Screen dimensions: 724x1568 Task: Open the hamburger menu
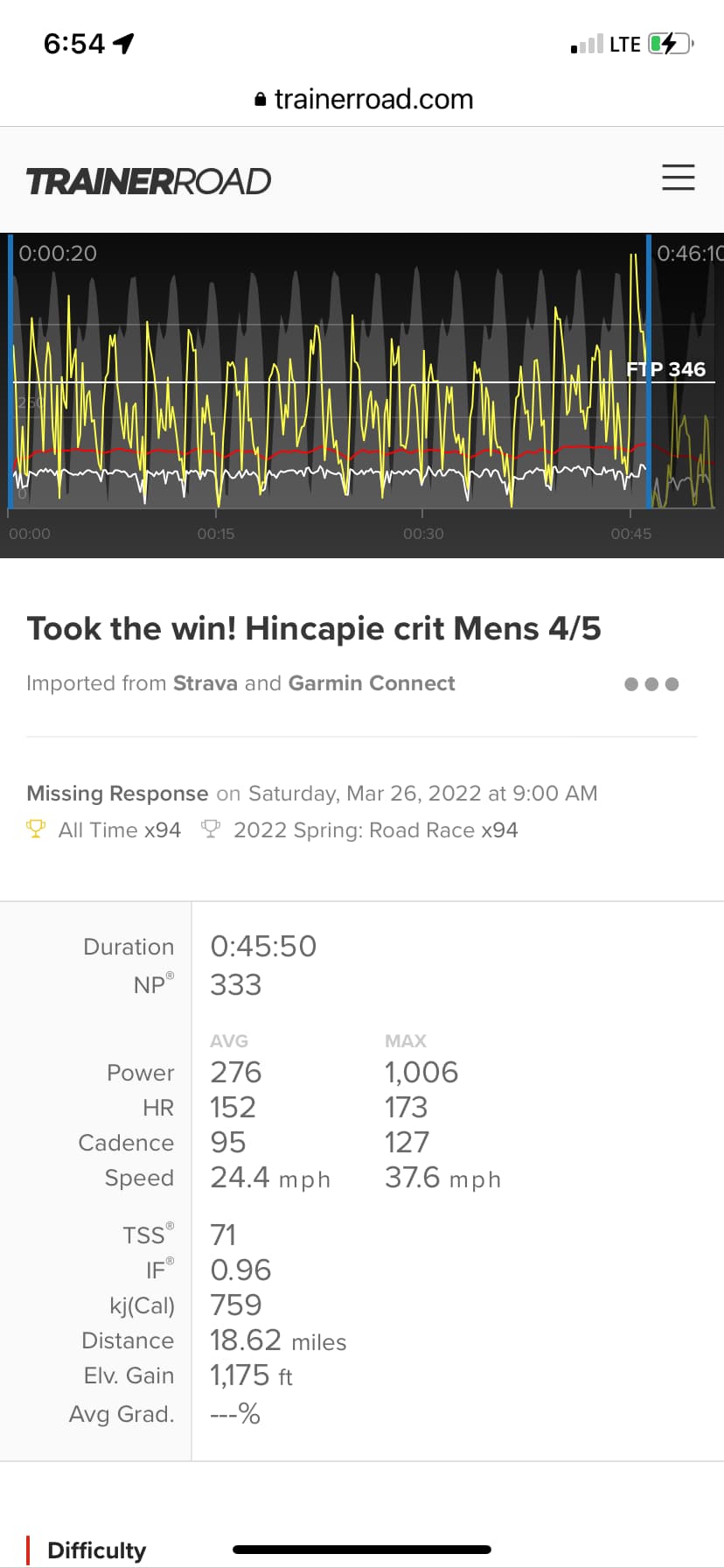[x=678, y=178]
